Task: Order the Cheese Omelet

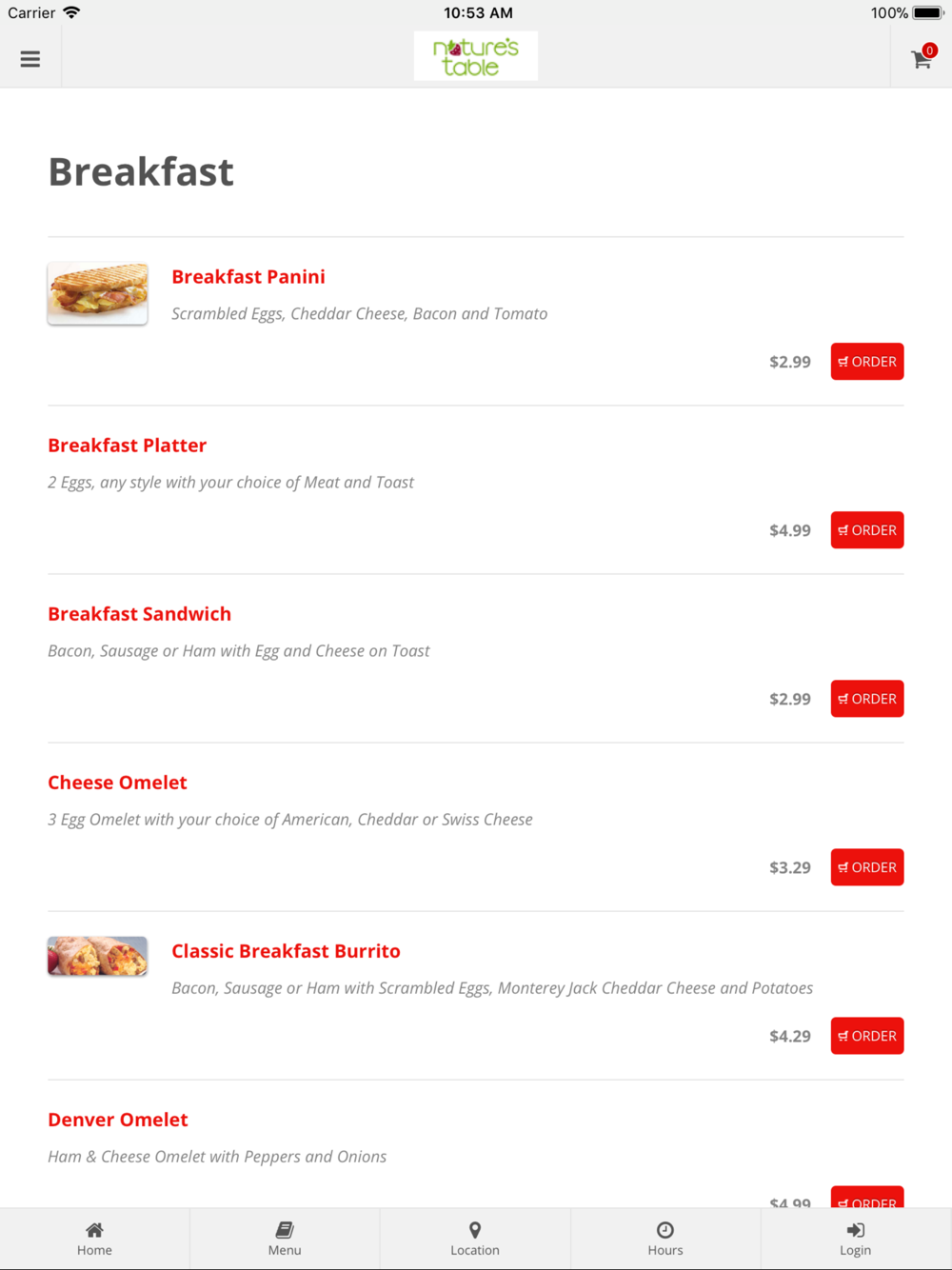Action: (867, 867)
